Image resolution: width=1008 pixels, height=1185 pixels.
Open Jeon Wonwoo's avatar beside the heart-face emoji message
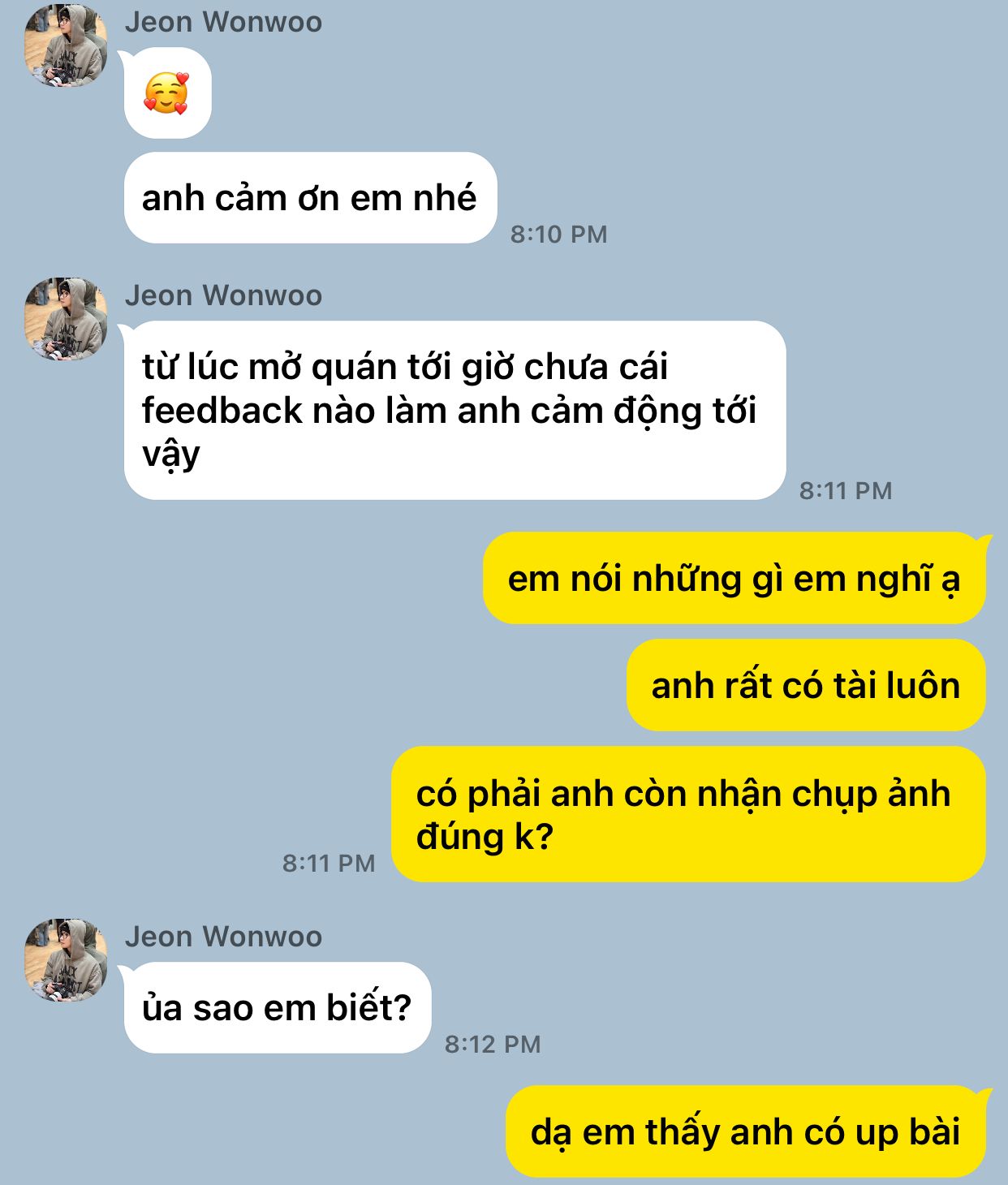click(x=66, y=46)
